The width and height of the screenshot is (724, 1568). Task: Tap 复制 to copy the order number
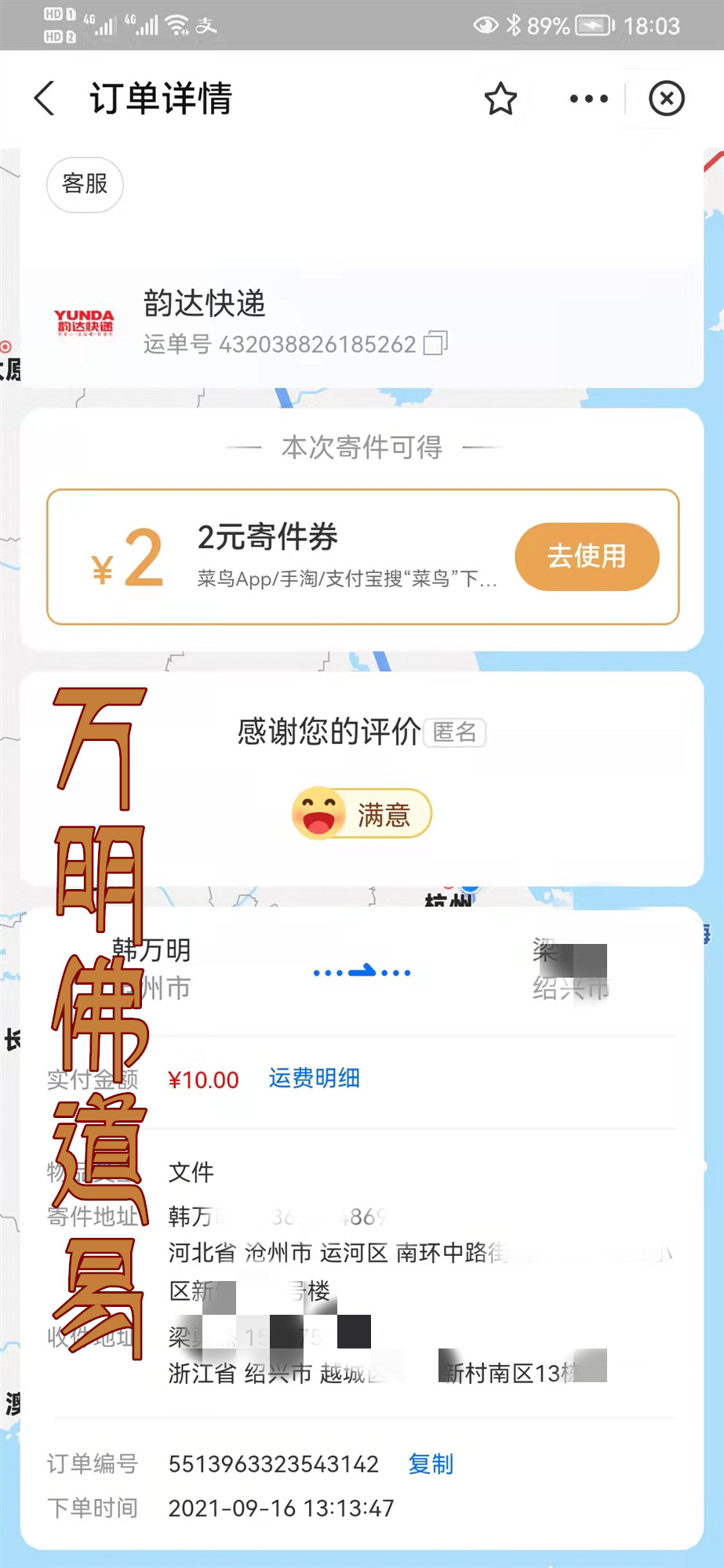(x=431, y=1464)
